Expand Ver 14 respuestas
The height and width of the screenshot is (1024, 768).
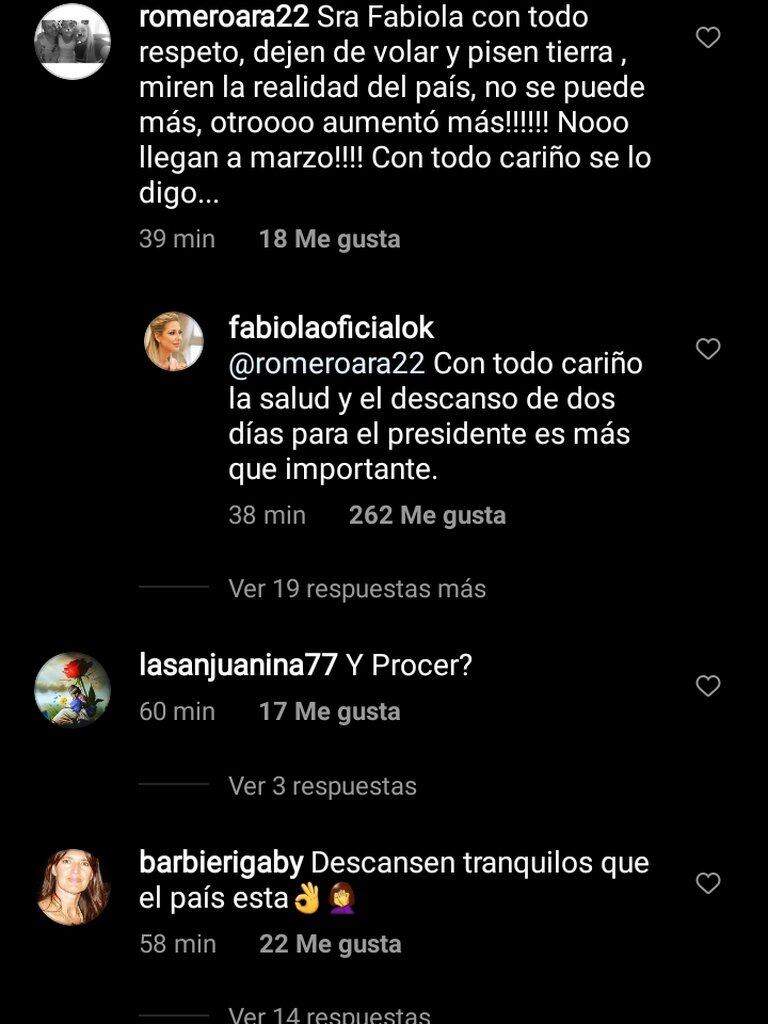click(x=329, y=1015)
